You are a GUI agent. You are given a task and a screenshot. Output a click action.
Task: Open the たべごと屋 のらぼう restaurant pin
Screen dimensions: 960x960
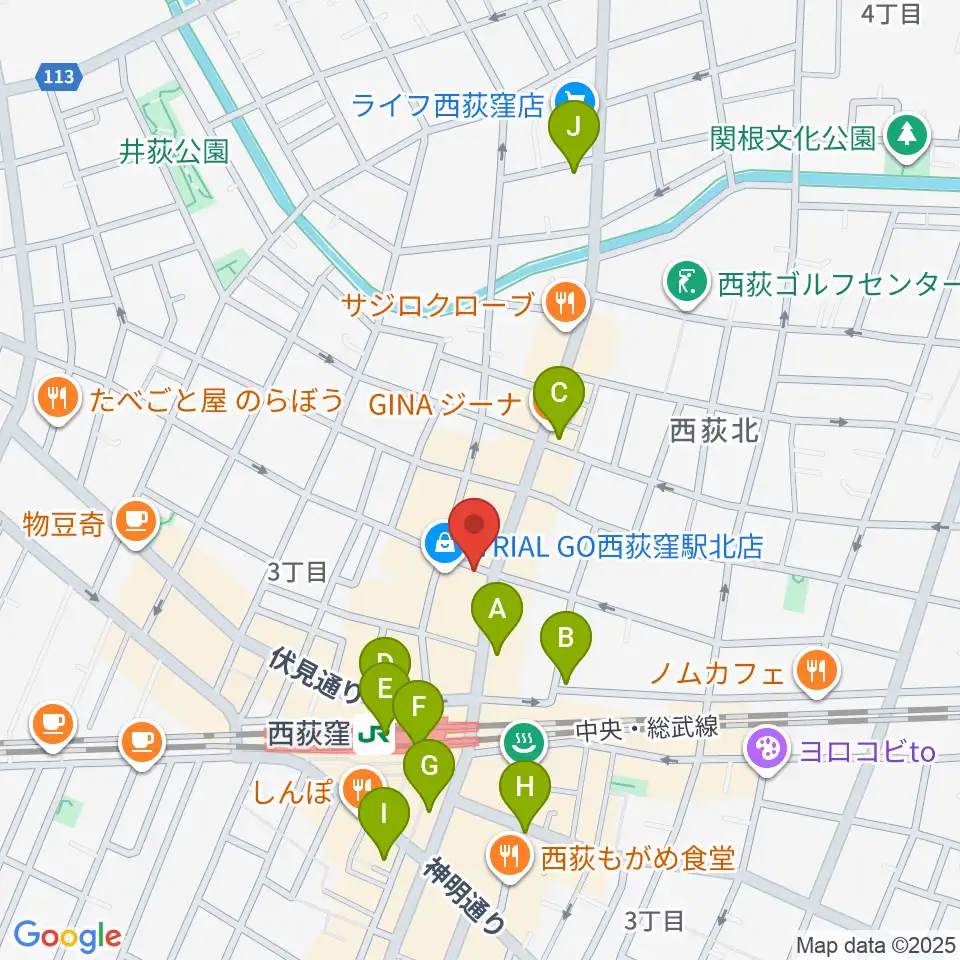pos(58,400)
